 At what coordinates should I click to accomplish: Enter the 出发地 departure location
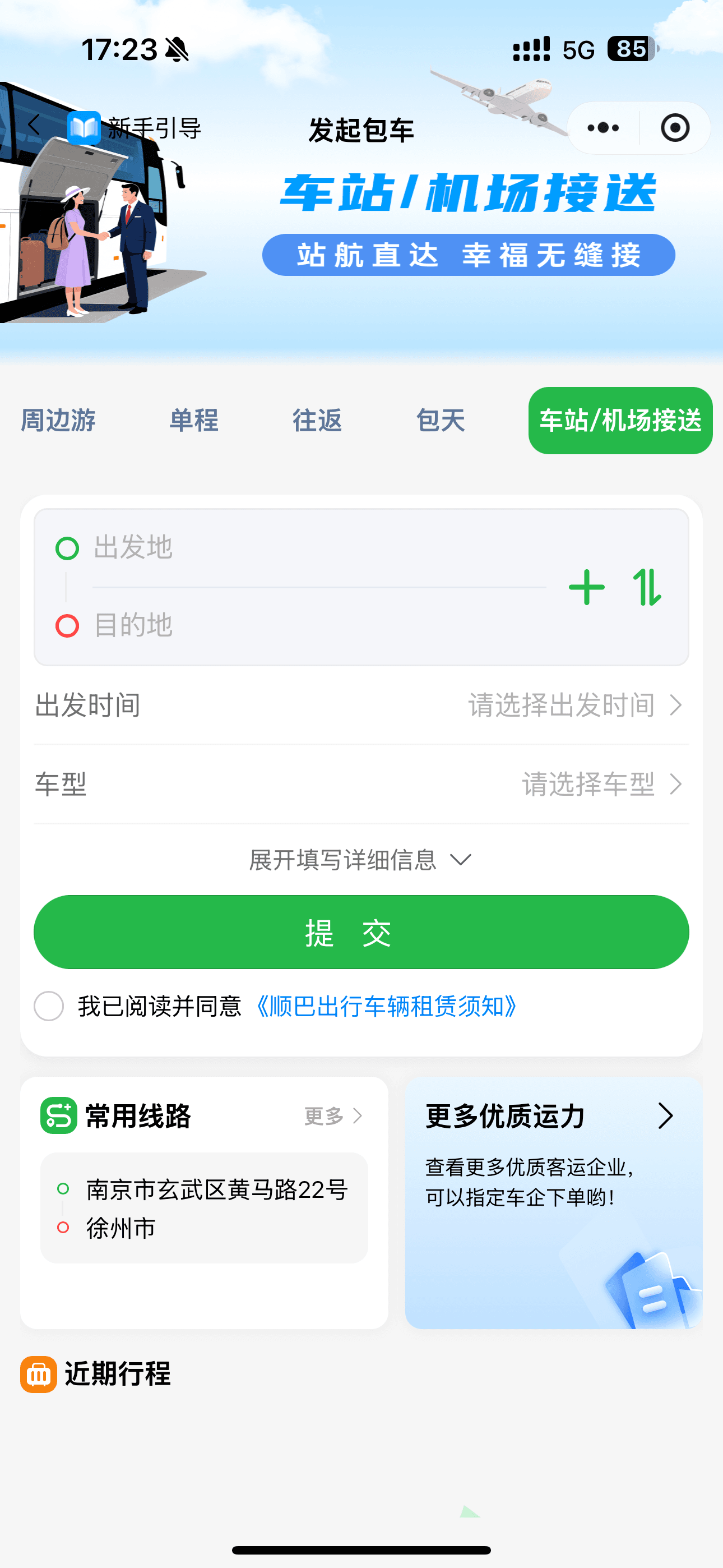(304, 548)
